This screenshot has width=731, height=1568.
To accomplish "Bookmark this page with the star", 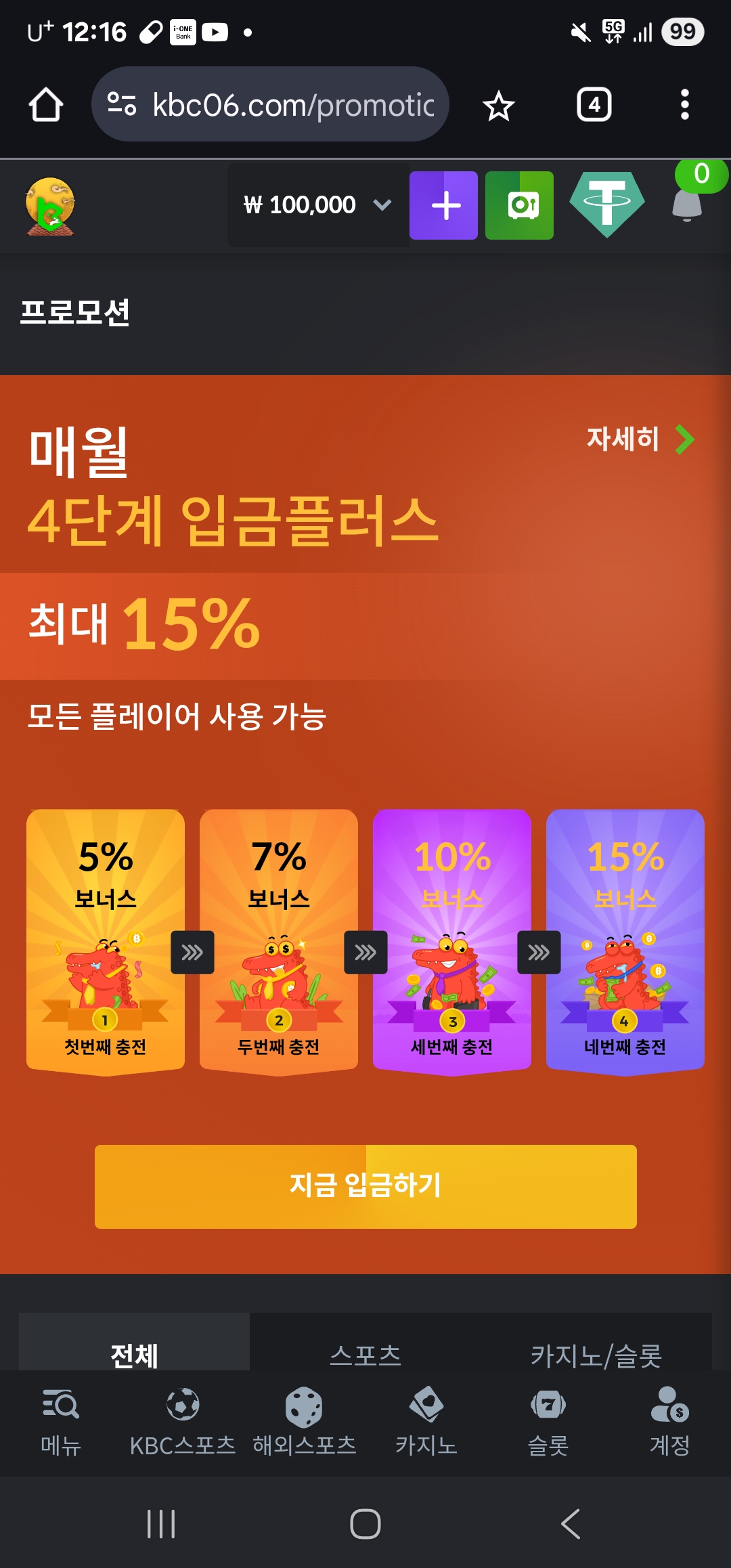I will click(499, 106).
